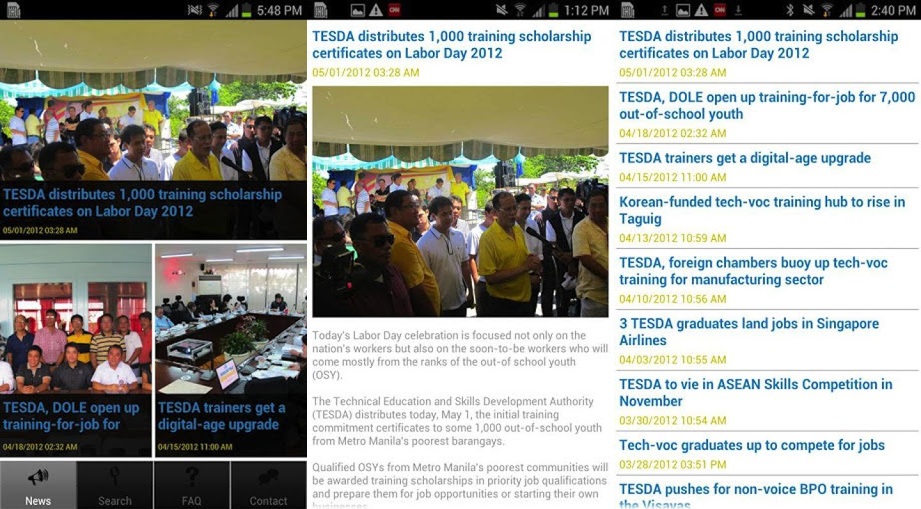
Task: Select Tech-voc graduates up to compete article
Action: click(767, 453)
